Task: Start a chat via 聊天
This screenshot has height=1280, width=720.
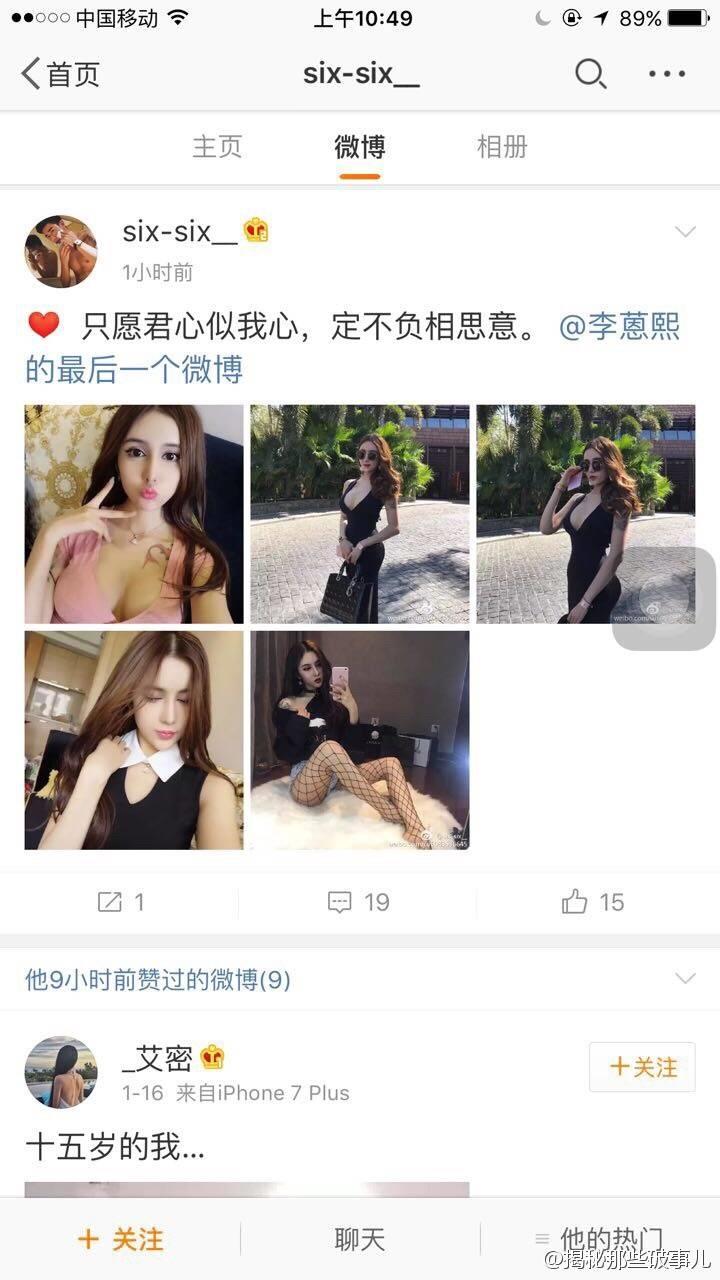Action: coord(359,1240)
